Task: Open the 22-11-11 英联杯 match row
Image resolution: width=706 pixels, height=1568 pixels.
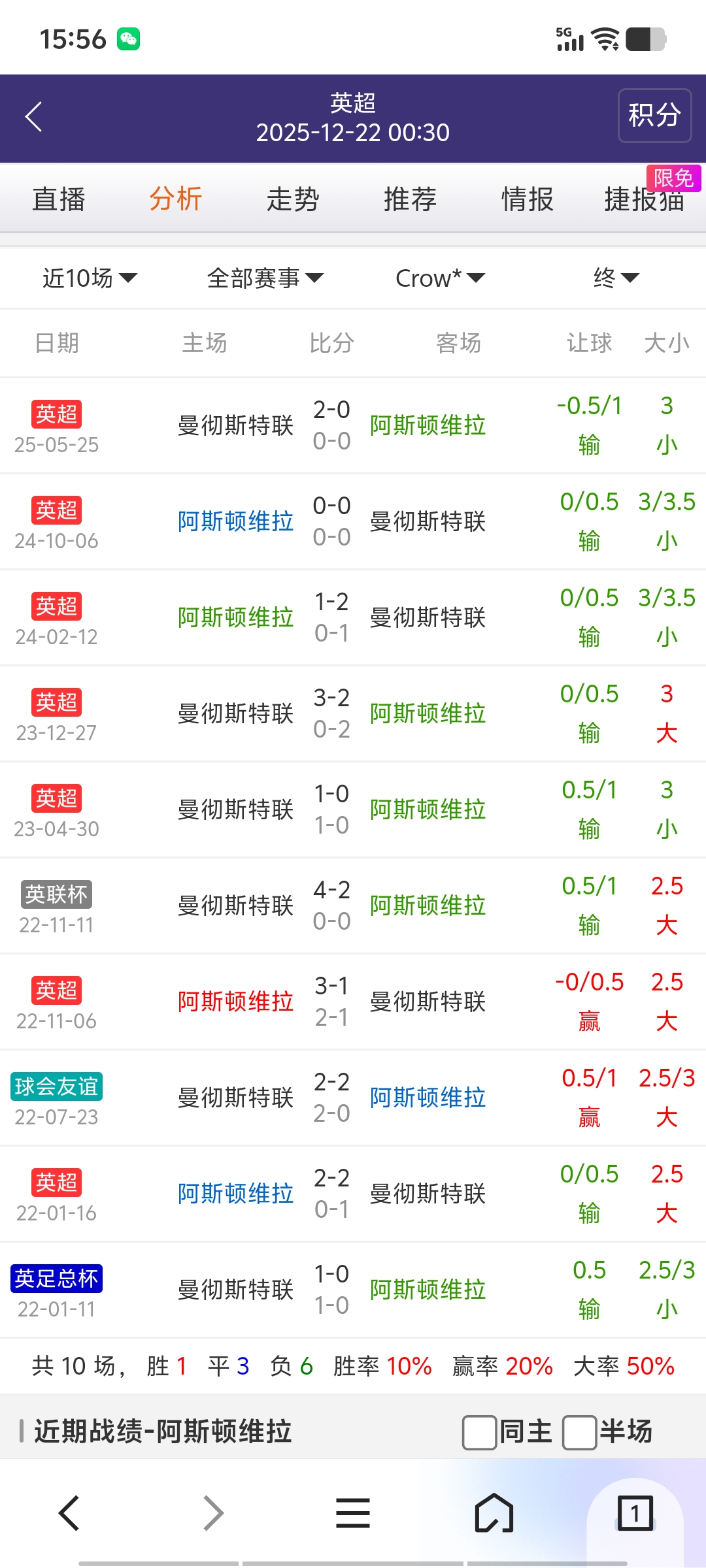Action: [332, 906]
